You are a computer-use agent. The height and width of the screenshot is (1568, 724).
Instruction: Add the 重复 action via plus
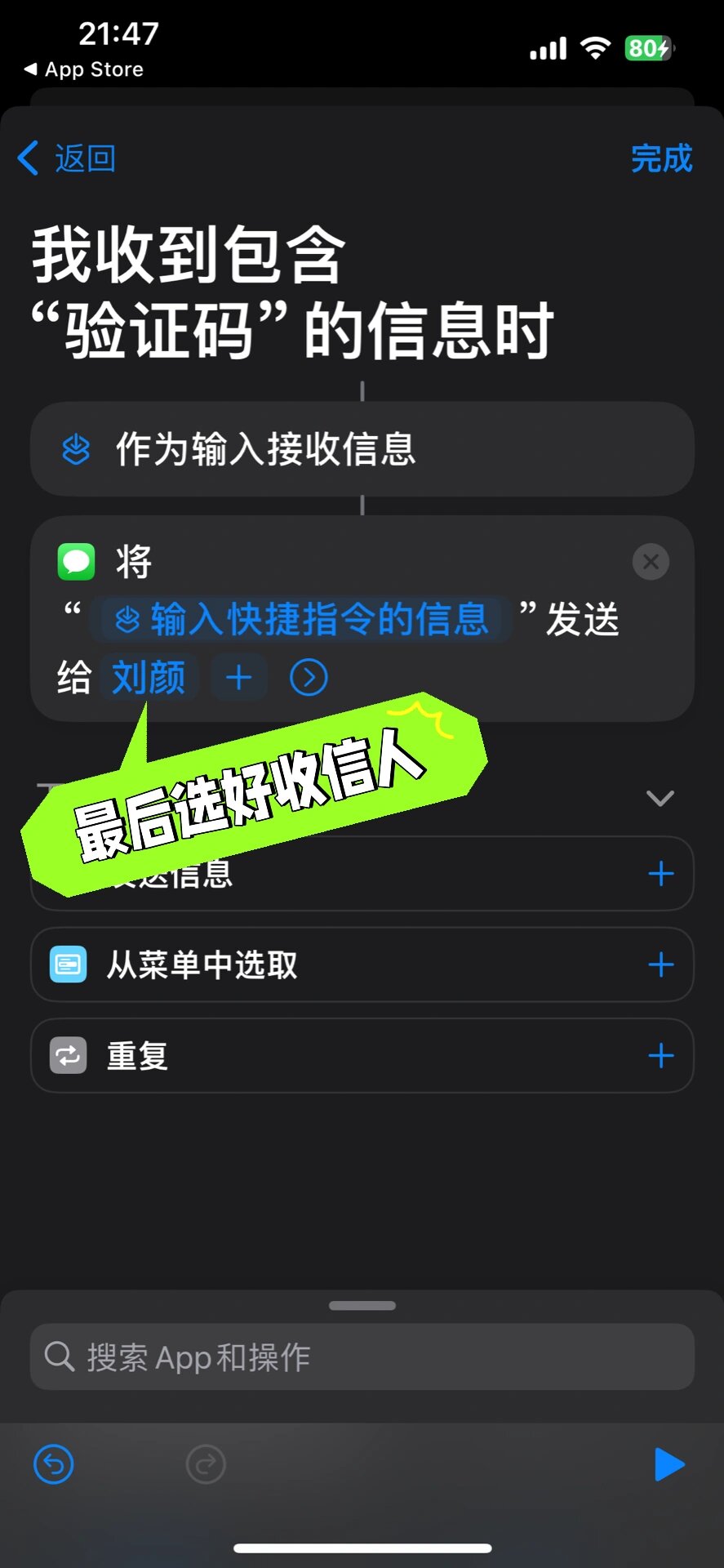coord(661,1055)
